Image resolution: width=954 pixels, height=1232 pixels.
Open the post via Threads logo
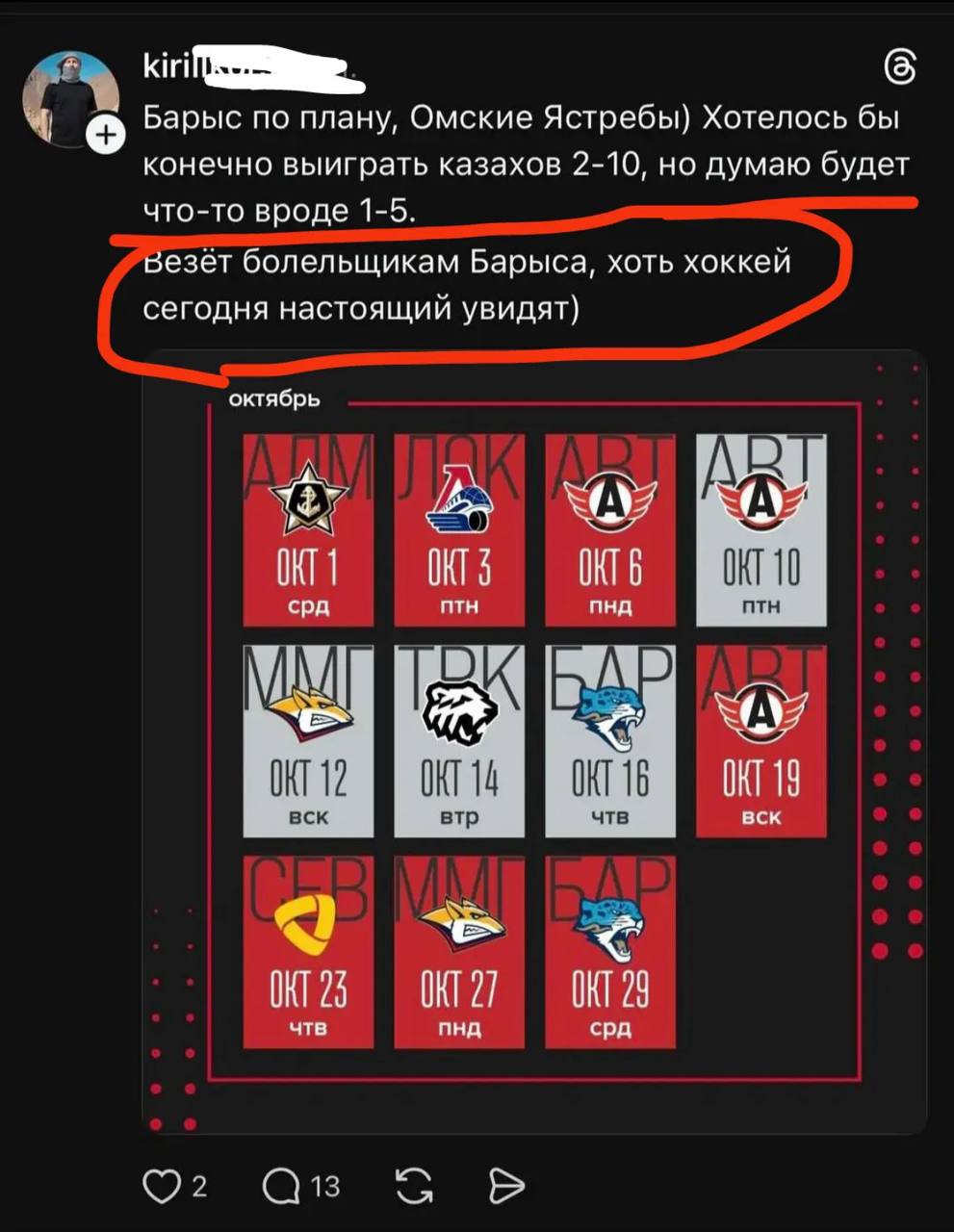[900, 67]
